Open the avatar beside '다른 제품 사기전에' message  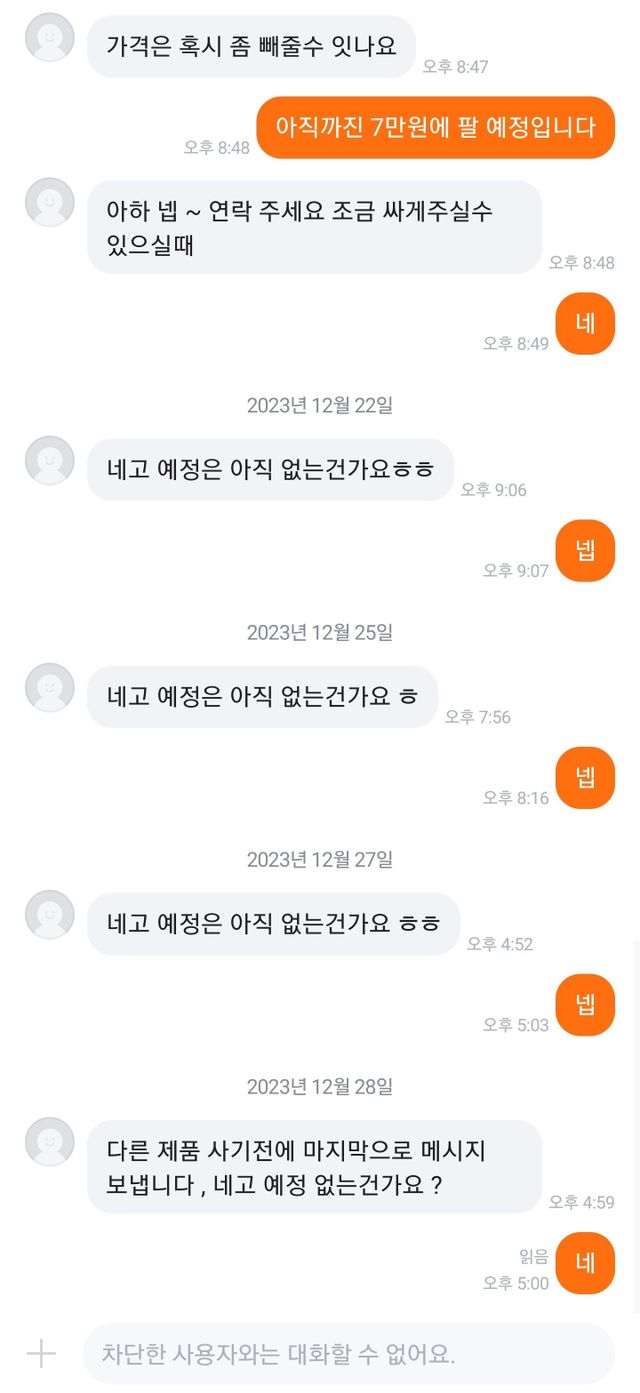pyautogui.click(x=49, y=1142)
